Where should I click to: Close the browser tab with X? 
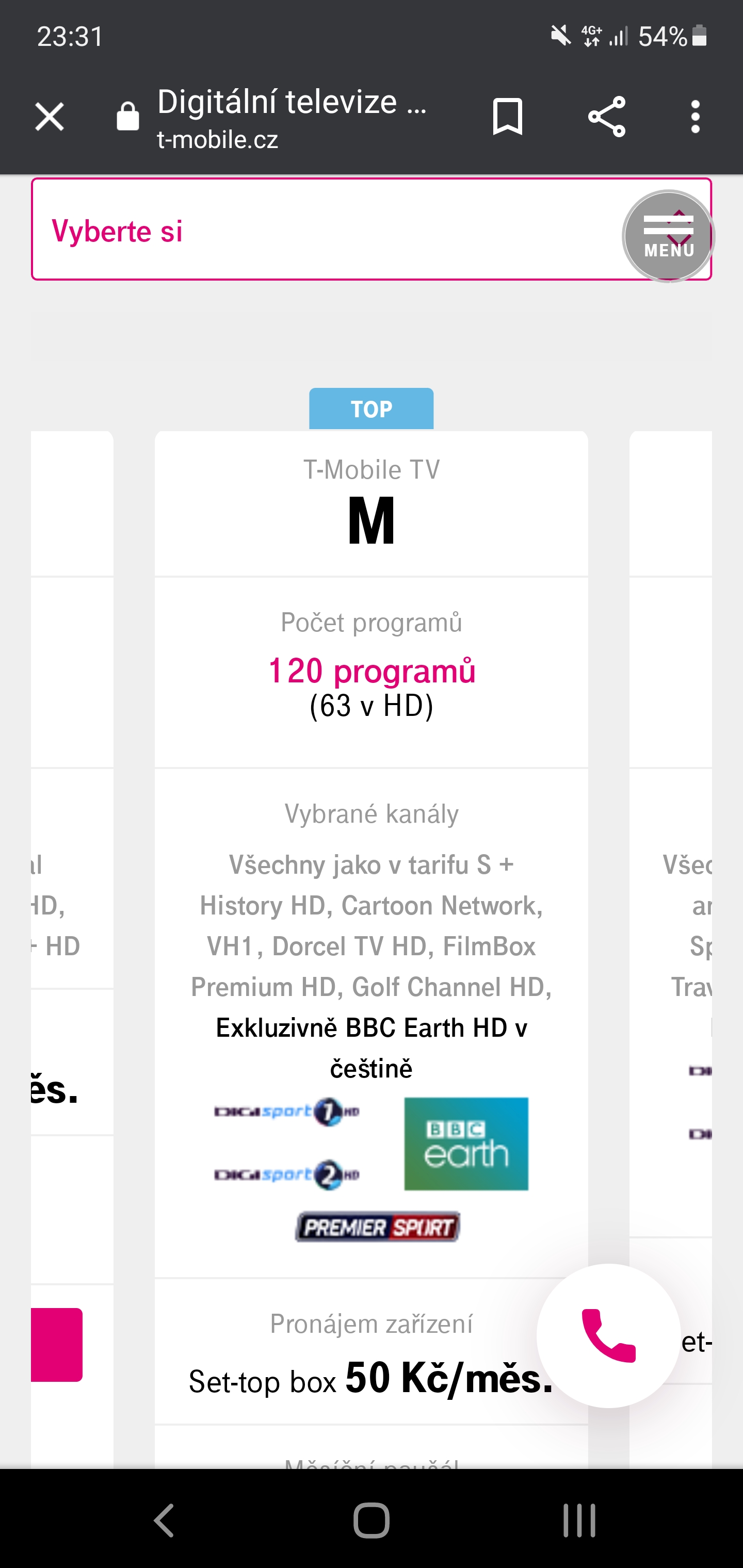point(50,117)
